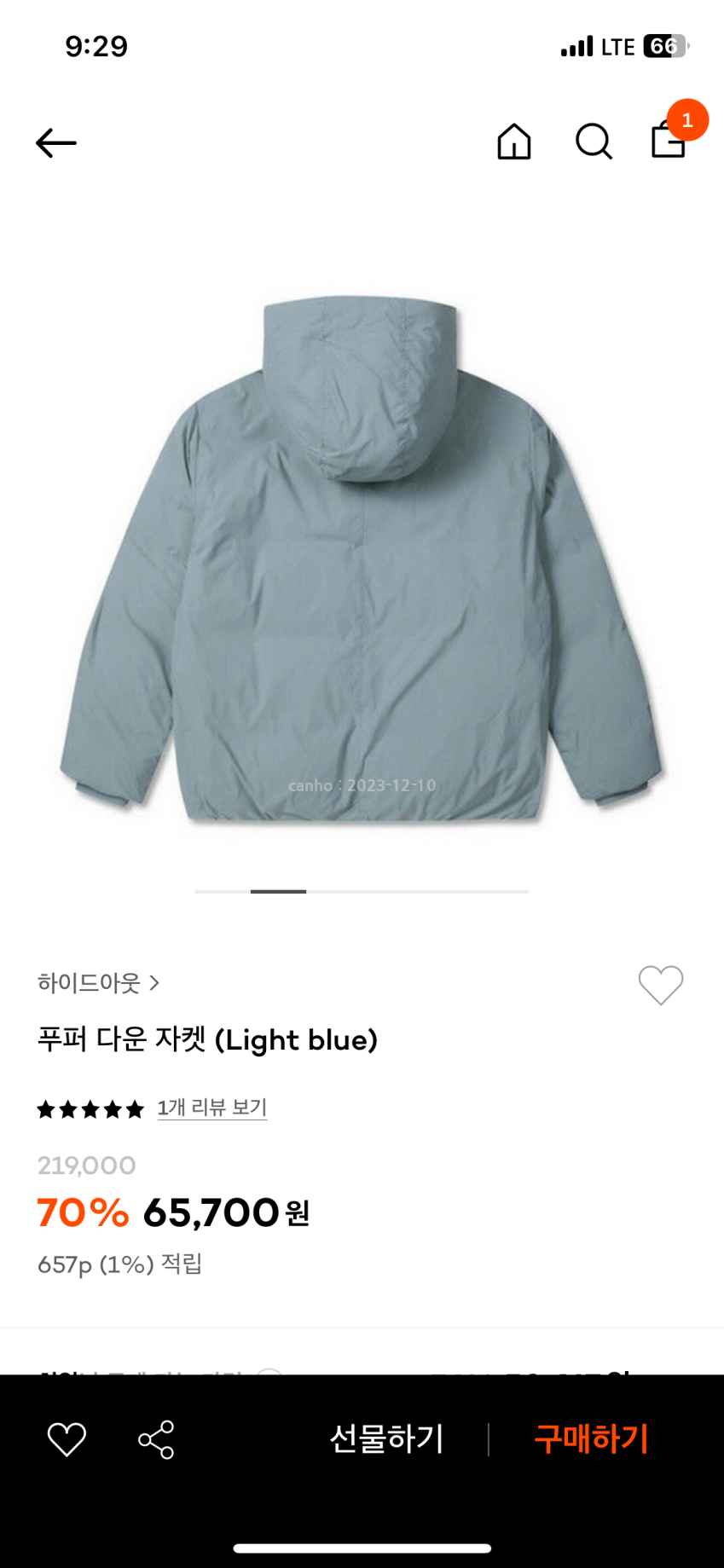Like product via bottom bar heart

(67, 1439)
